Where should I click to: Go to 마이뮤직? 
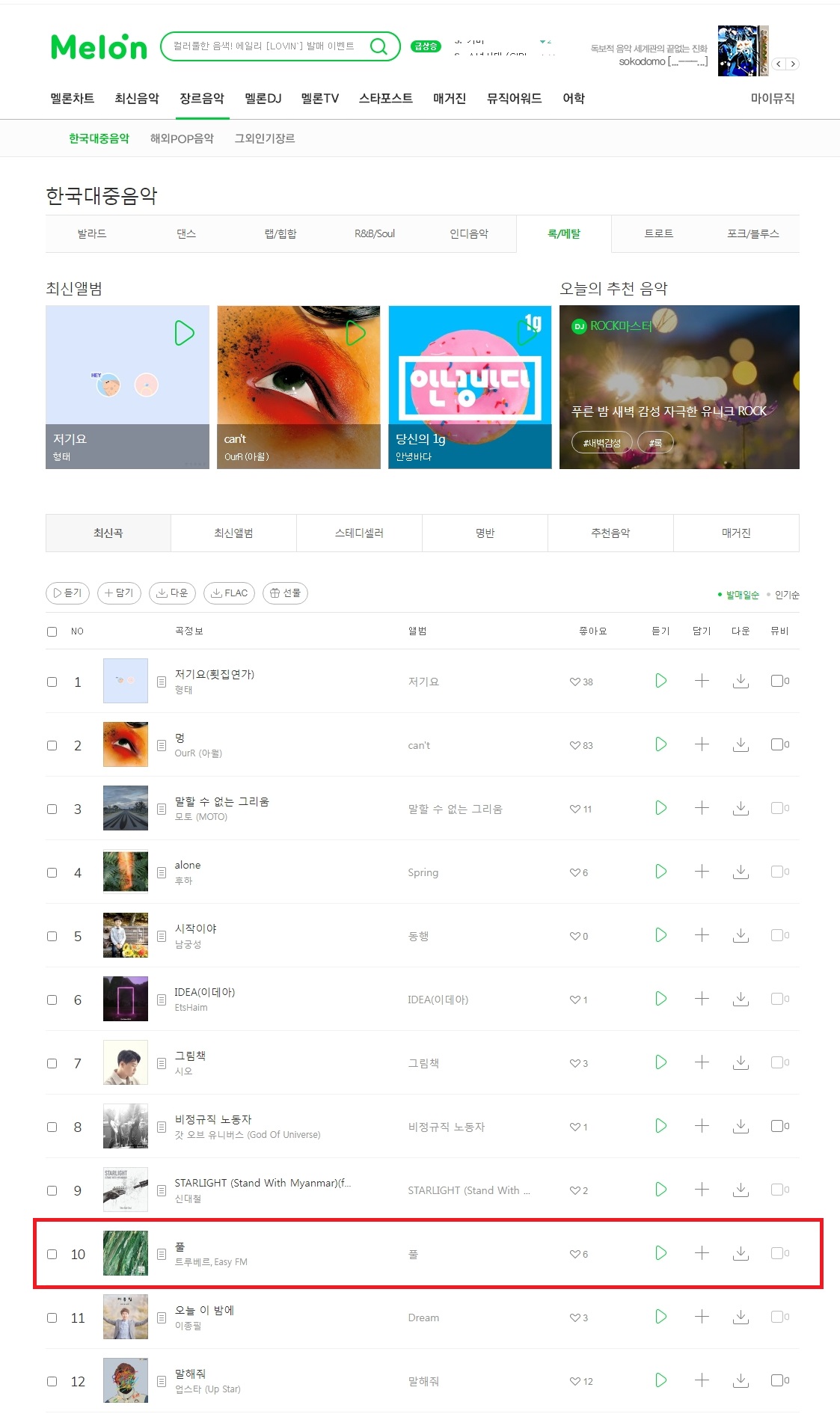pos(772,98)
